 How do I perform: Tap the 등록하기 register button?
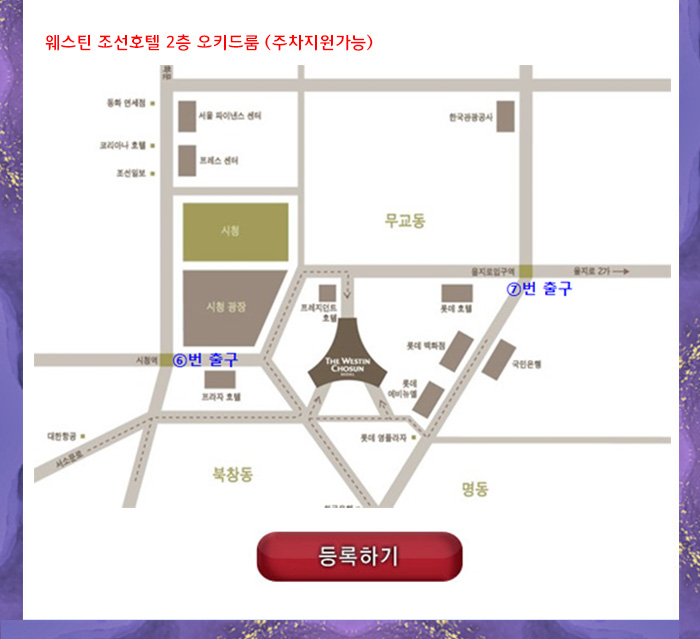tap(359, 556)
